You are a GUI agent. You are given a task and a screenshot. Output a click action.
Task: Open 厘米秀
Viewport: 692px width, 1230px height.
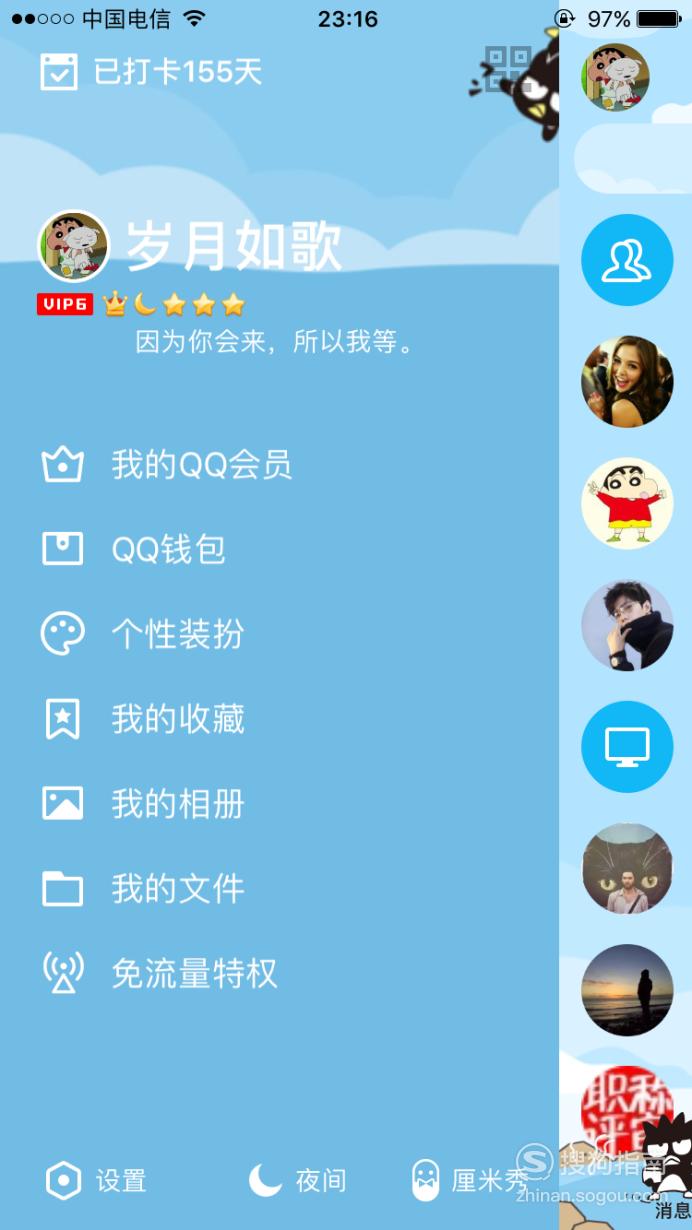coord(470,1181)
